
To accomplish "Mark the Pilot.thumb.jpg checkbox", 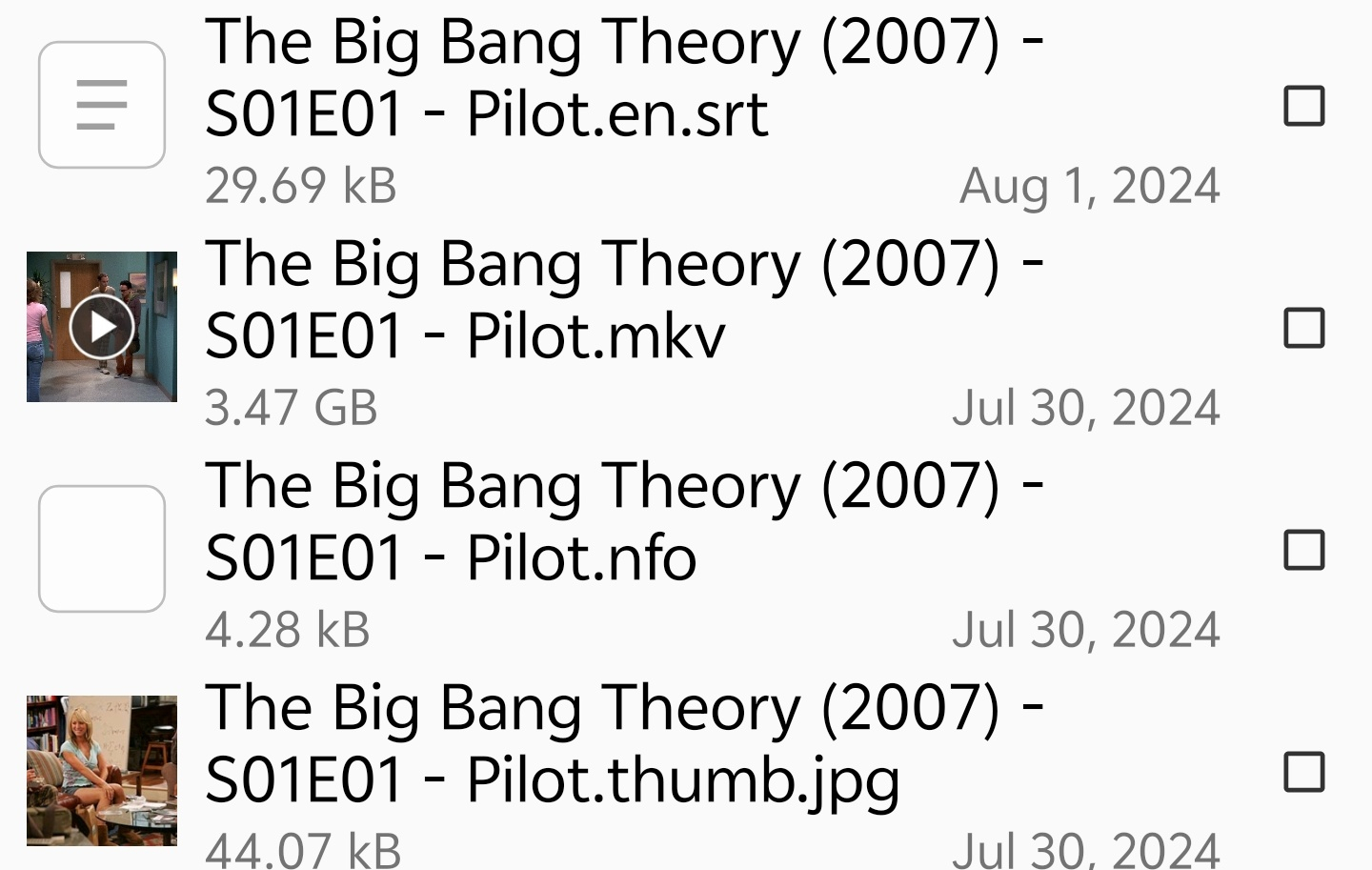I will click(1303, 772).
